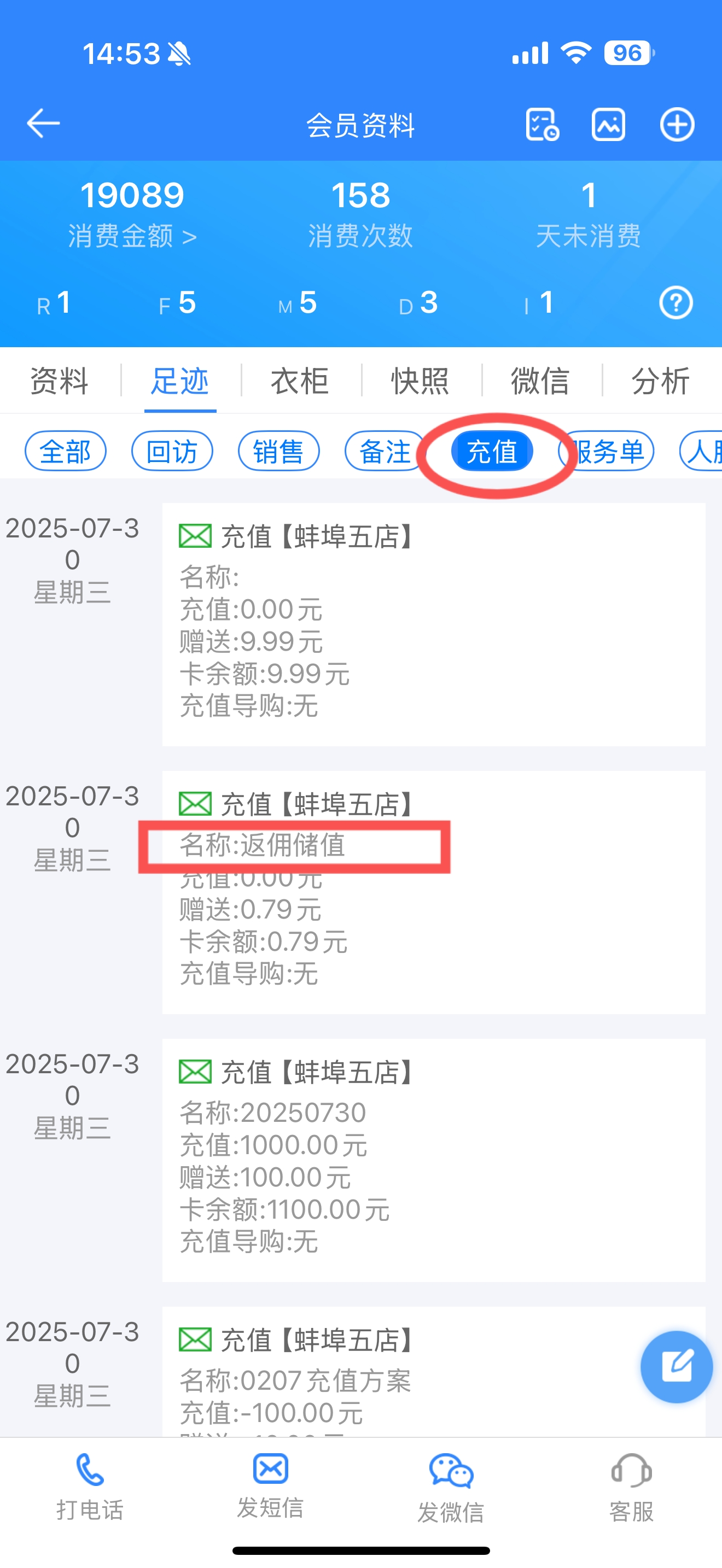The height and width of the screenshot is (1568, 722).
Task: Switch to the 分析 tab
Action: (661, 381)
